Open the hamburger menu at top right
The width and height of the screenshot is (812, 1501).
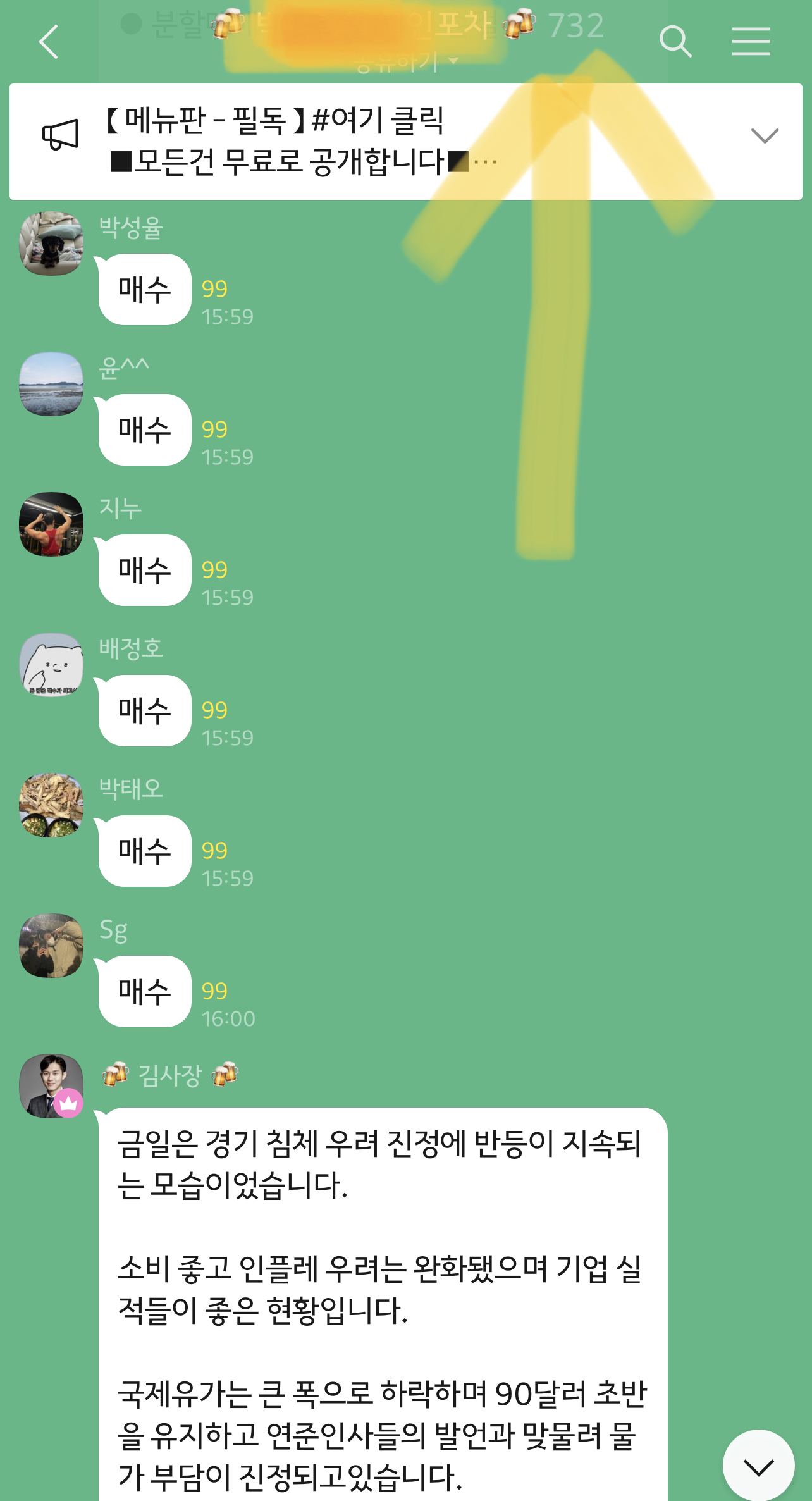click(751, 40)
